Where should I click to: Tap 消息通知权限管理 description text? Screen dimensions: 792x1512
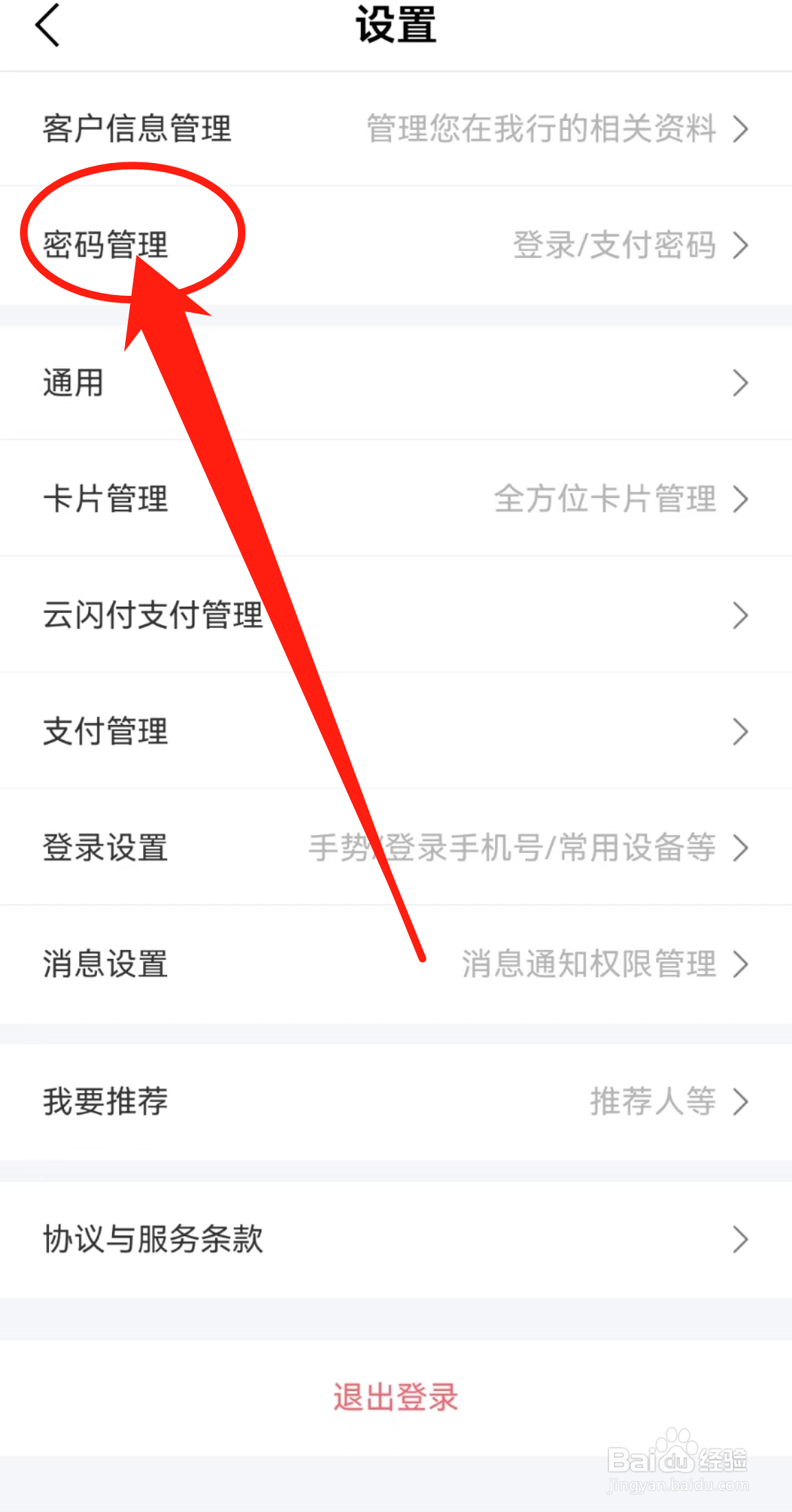pyautogui.click(x=588, y=964)
